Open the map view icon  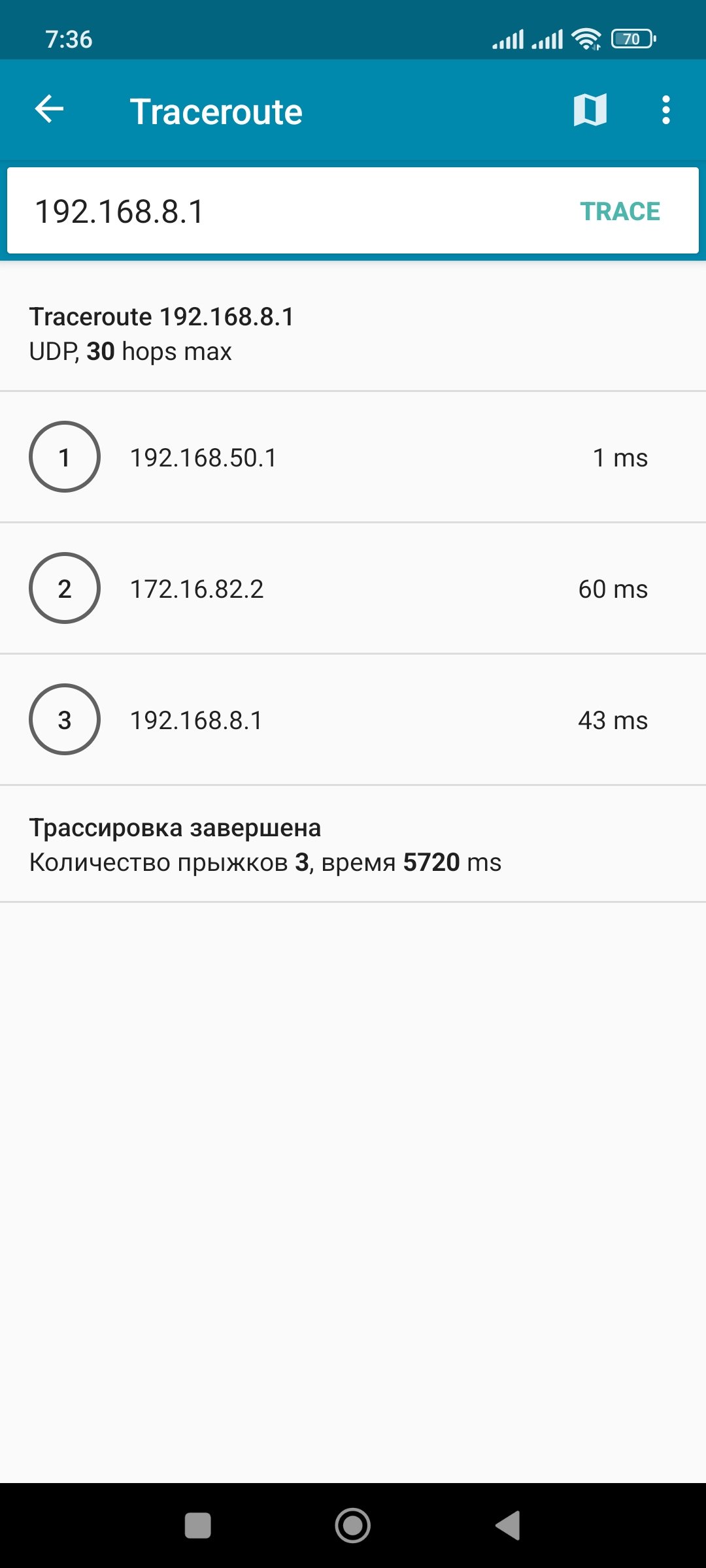590,110
